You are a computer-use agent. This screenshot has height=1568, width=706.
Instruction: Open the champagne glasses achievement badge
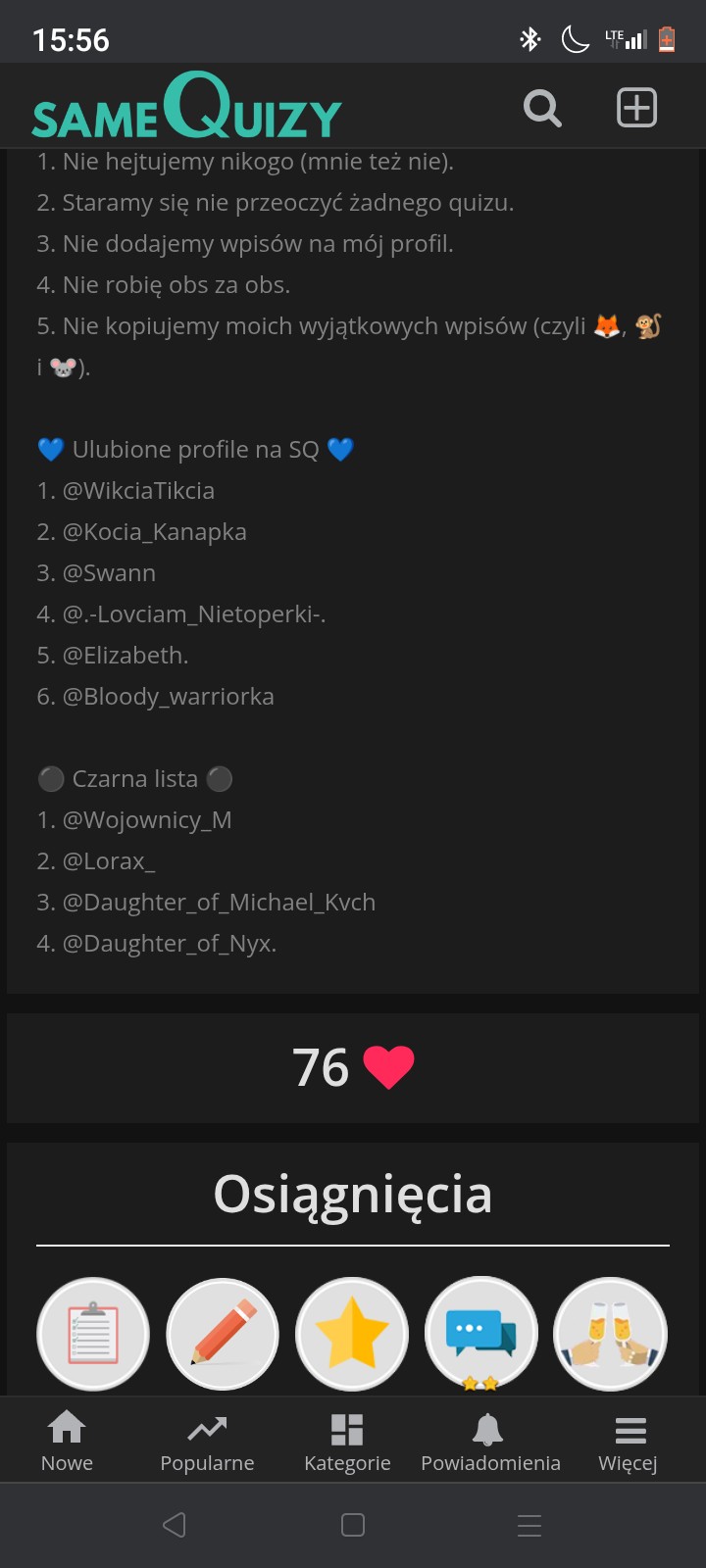611,1334
